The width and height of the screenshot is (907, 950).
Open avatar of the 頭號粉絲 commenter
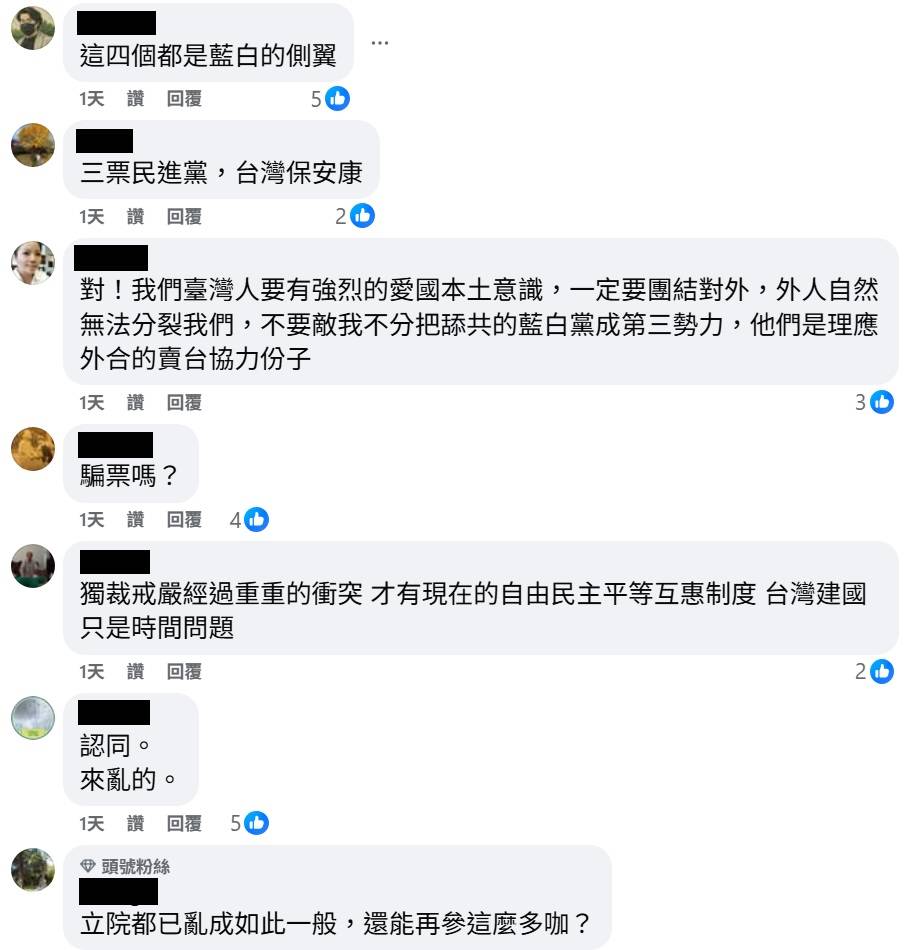32,869
